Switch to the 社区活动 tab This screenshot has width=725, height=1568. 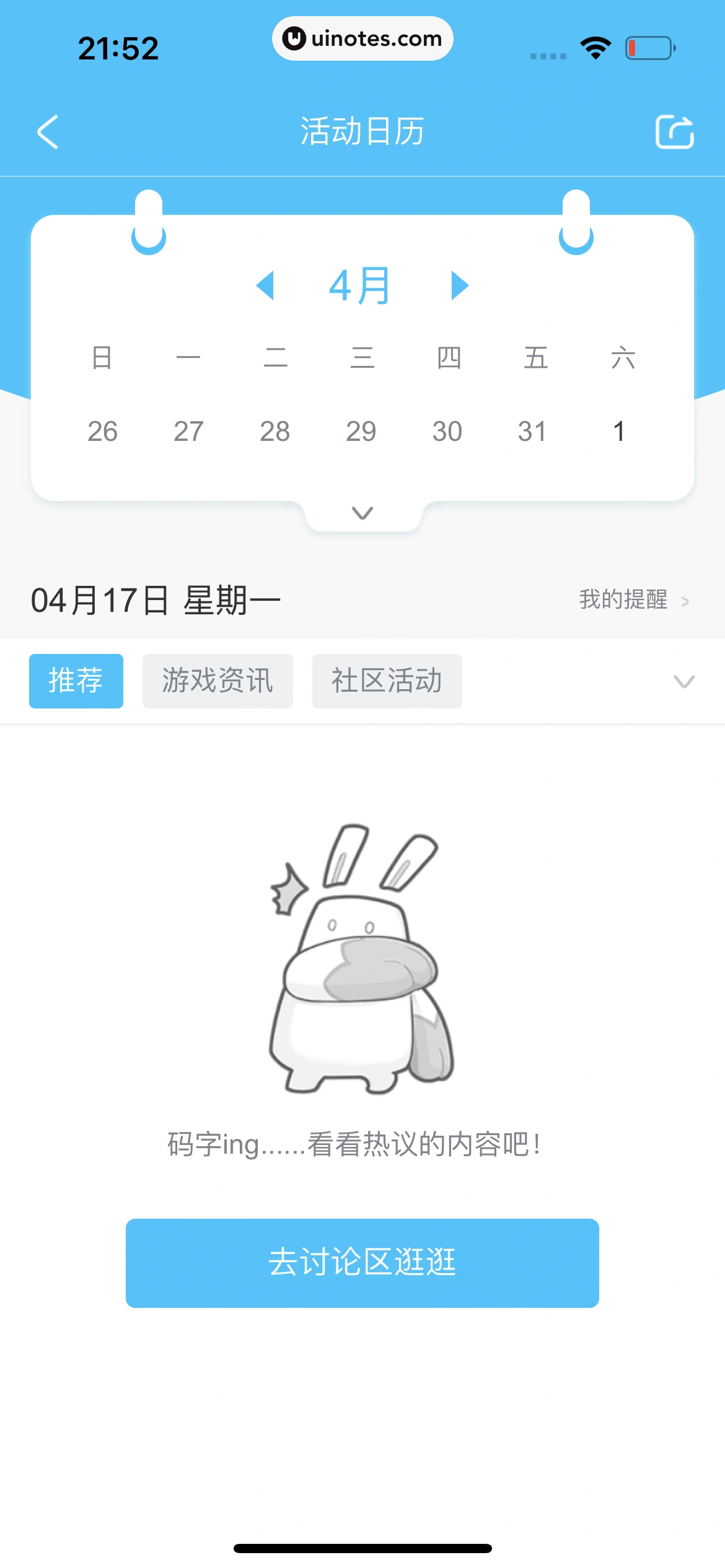387,681
